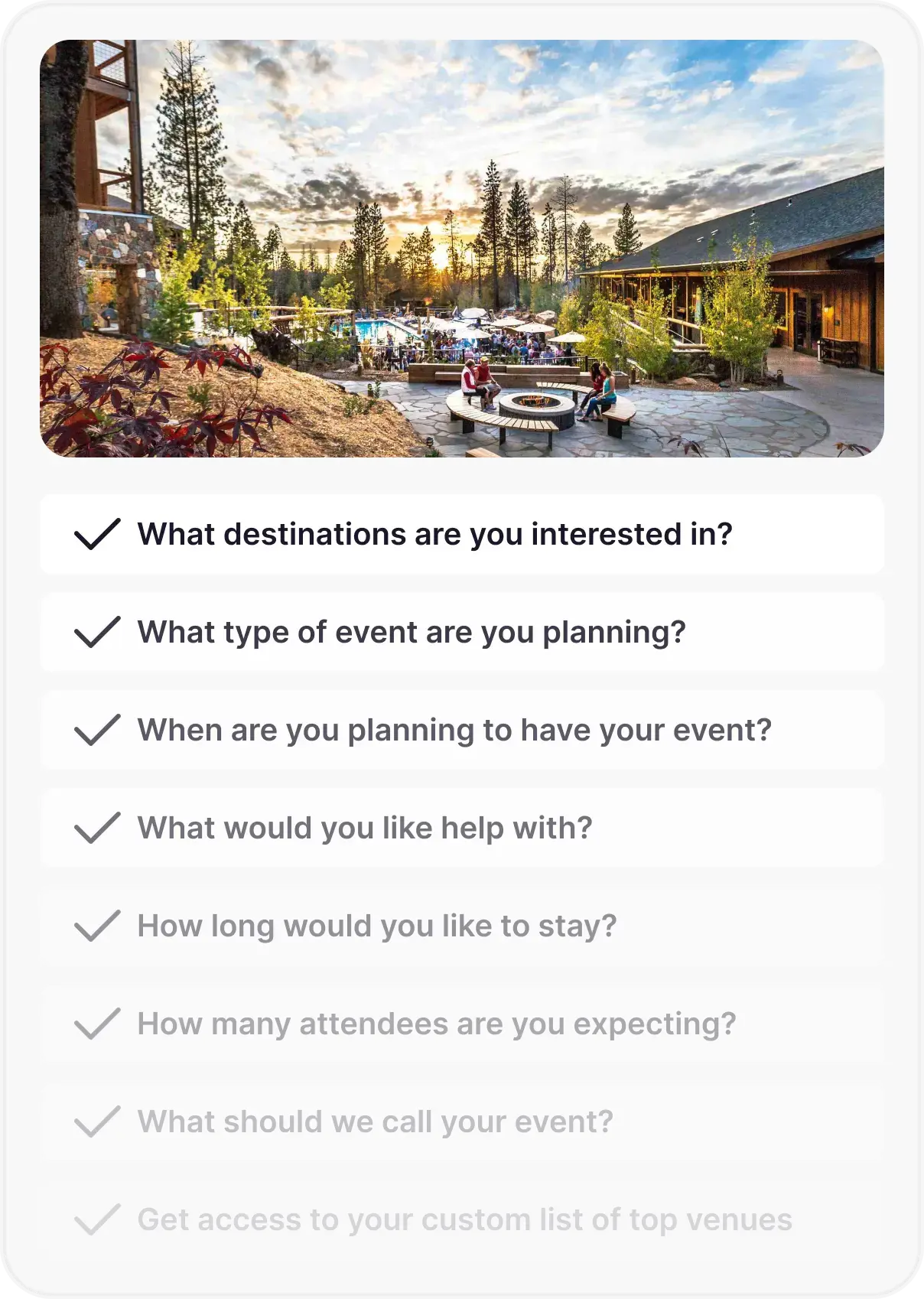
Task: Click the checkmark beside 'What would you like help with?'
Action: [x=98, y=828]
